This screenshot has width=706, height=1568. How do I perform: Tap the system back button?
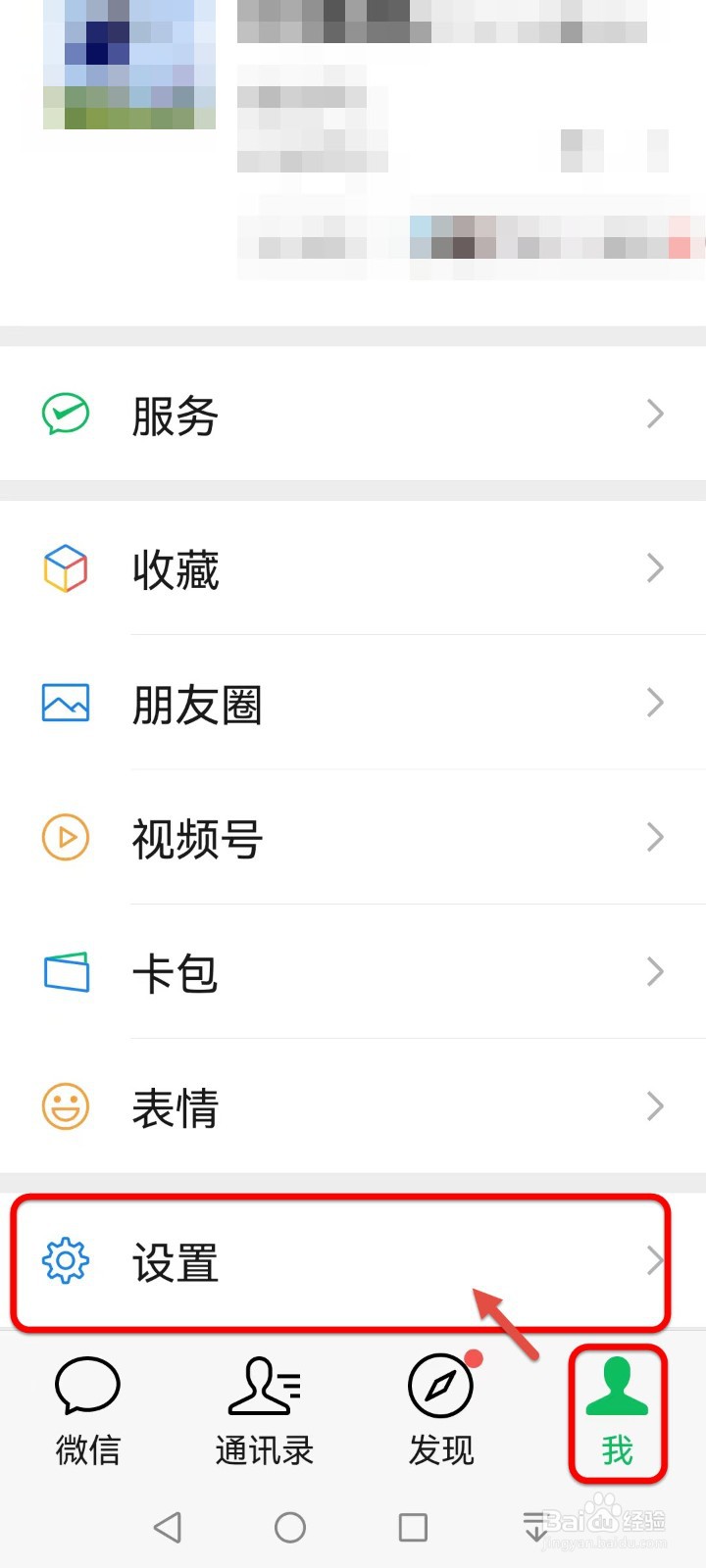[x=168, y=1527]
